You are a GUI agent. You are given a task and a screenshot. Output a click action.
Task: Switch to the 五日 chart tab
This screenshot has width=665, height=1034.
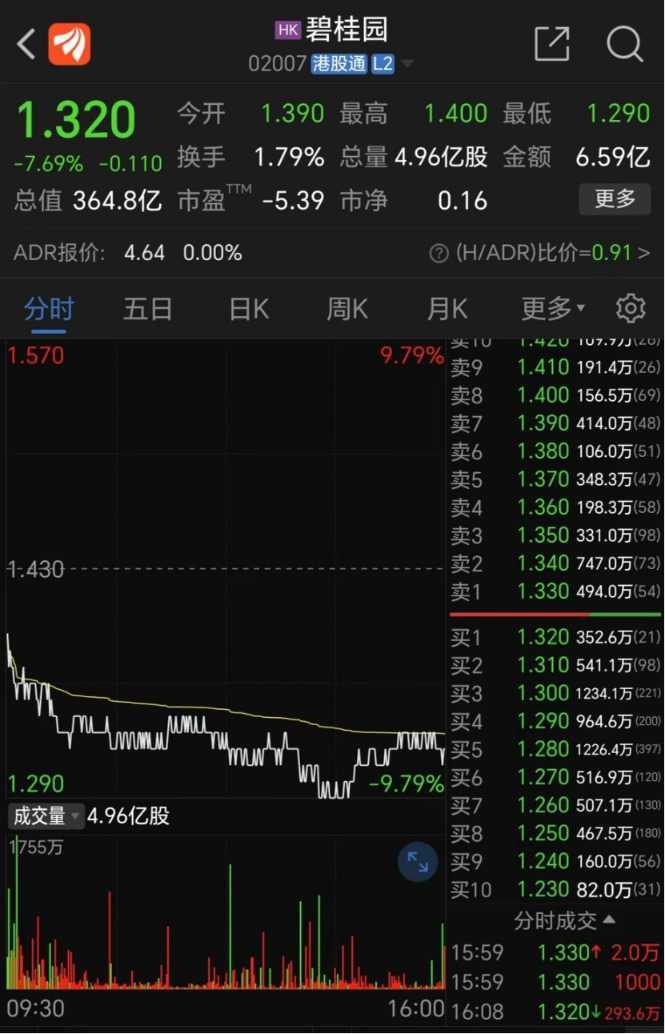[148, 309]
